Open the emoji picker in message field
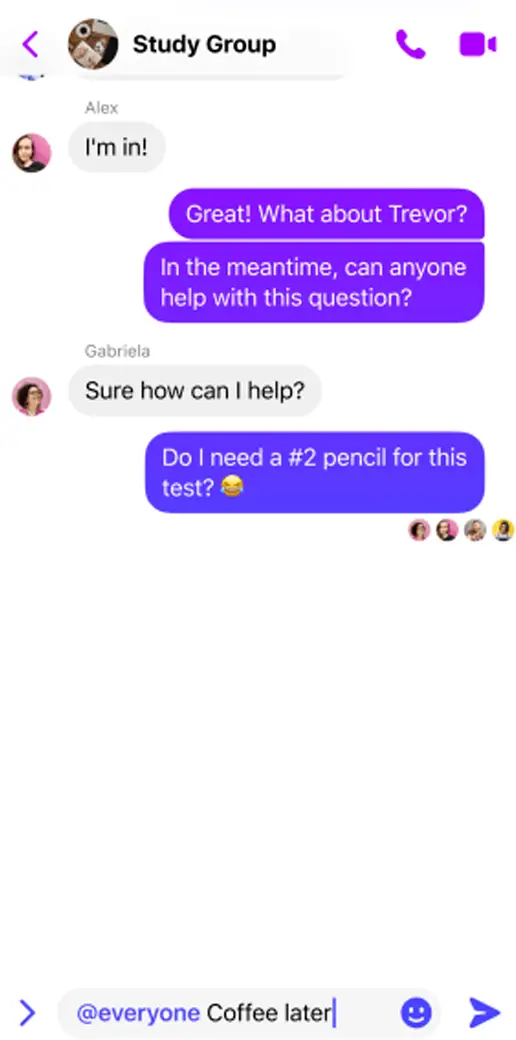This screenshot has height=1040, width=516. (x=416, y=1013)
